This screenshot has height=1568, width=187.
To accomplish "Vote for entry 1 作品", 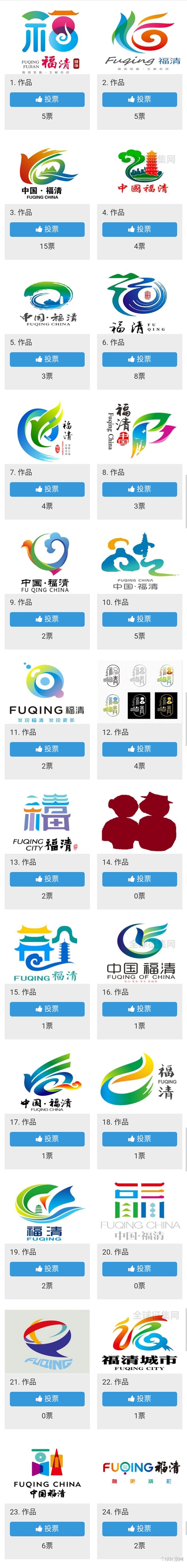I will pyautogui.click(x=47, y=99).
